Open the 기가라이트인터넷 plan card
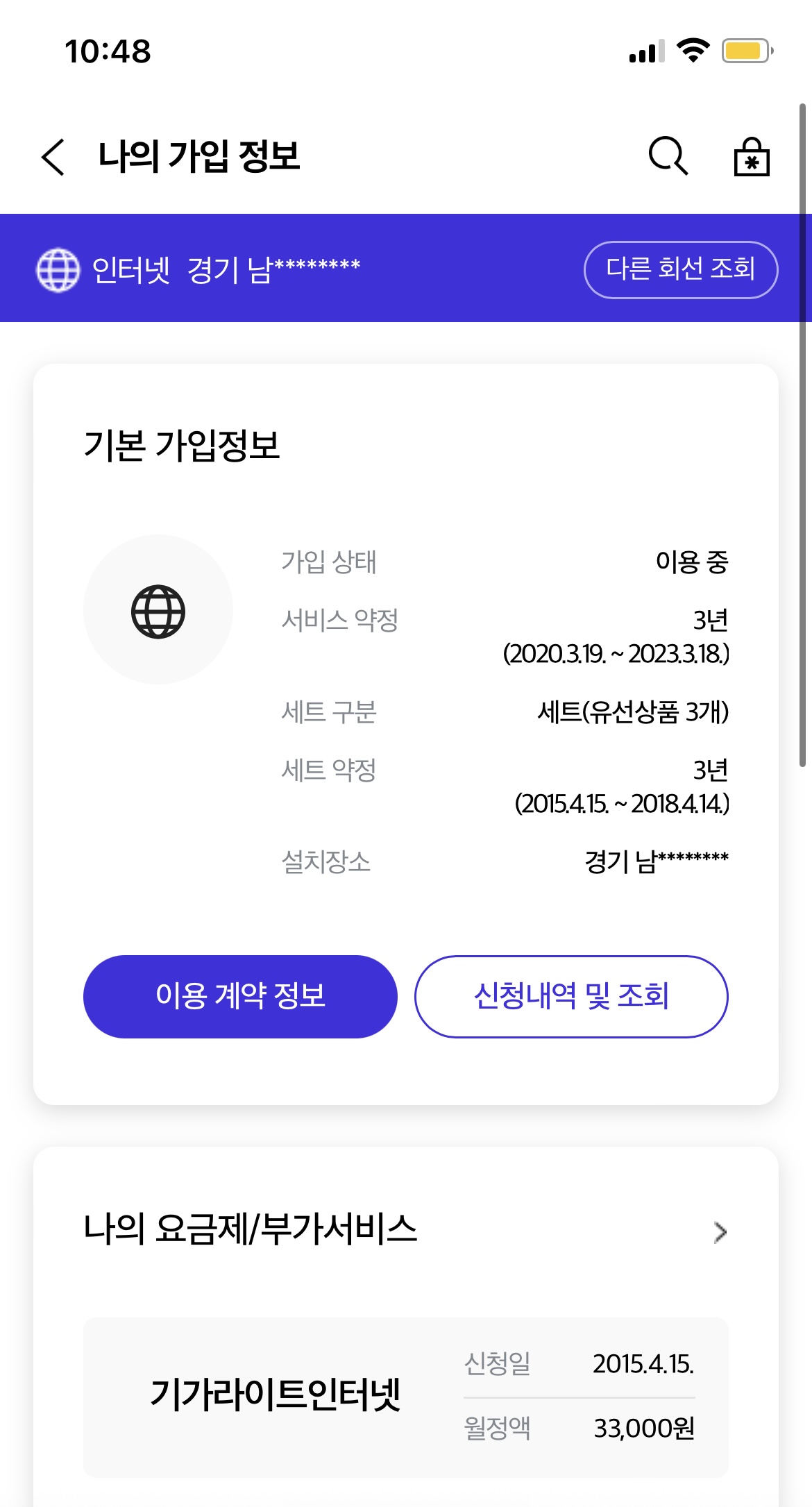 406,1397
